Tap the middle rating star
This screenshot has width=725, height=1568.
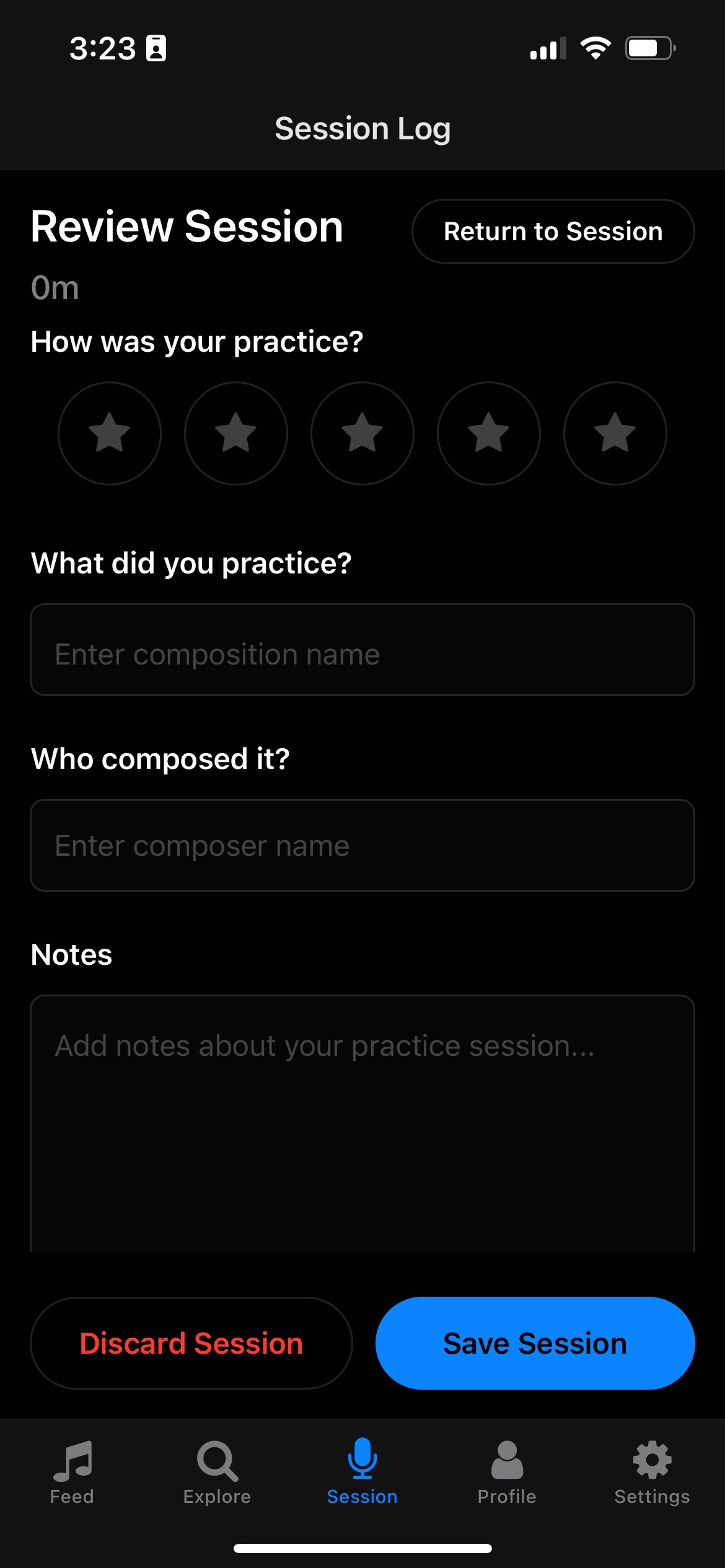pos(362,433)
